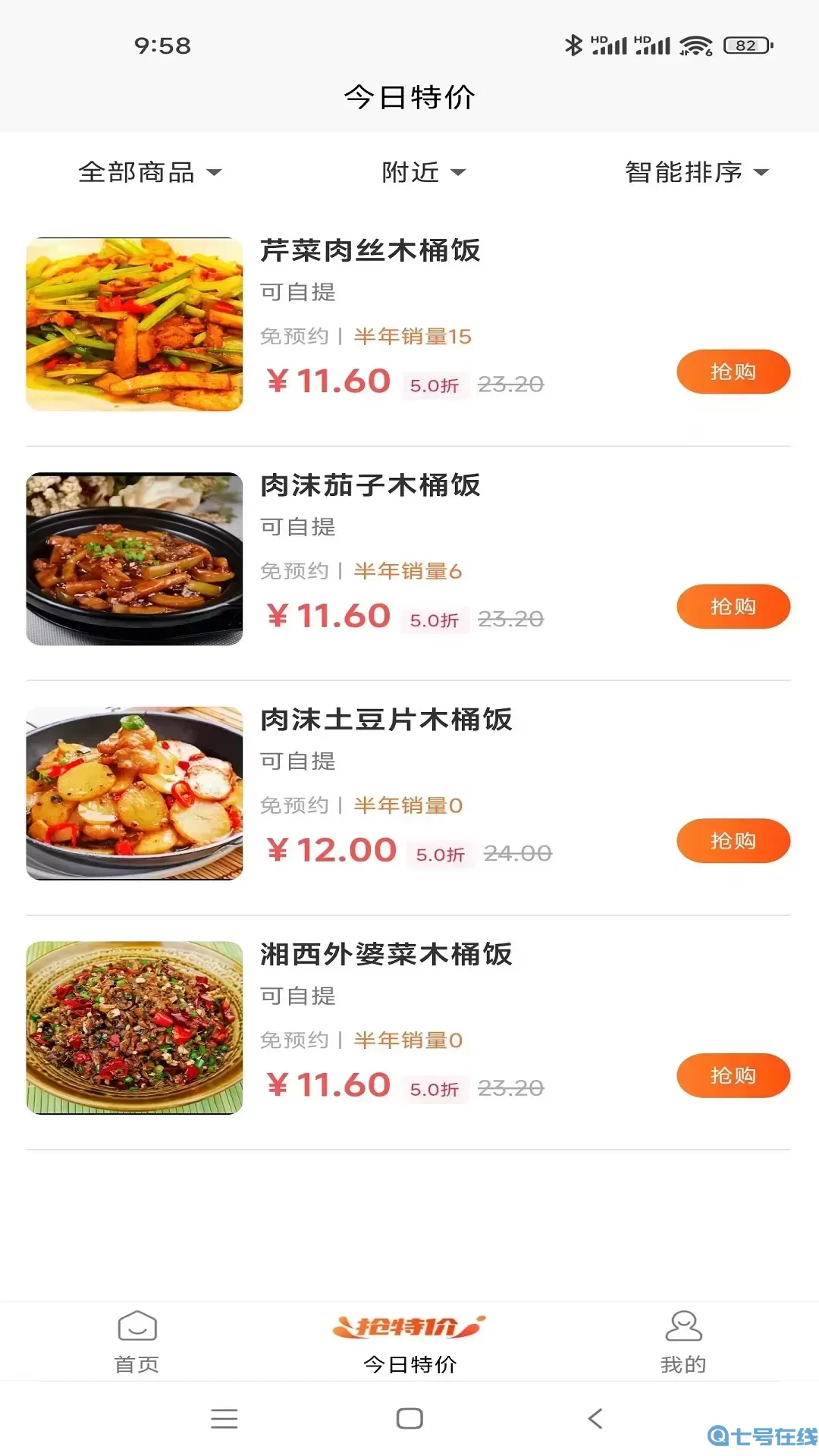Viewport: 819px width, 1456px height.
Task: Tap 抢购 for 湘西外婆菜木桶饭
Action: click(x=732, y=1075)
